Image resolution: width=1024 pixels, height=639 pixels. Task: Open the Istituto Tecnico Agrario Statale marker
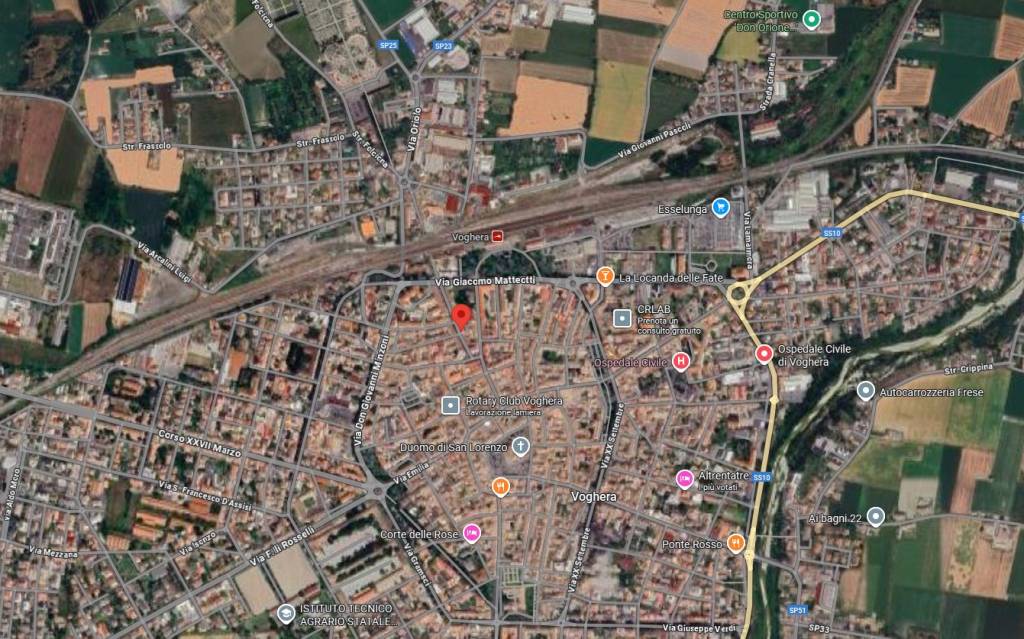[x=287, y=612]
